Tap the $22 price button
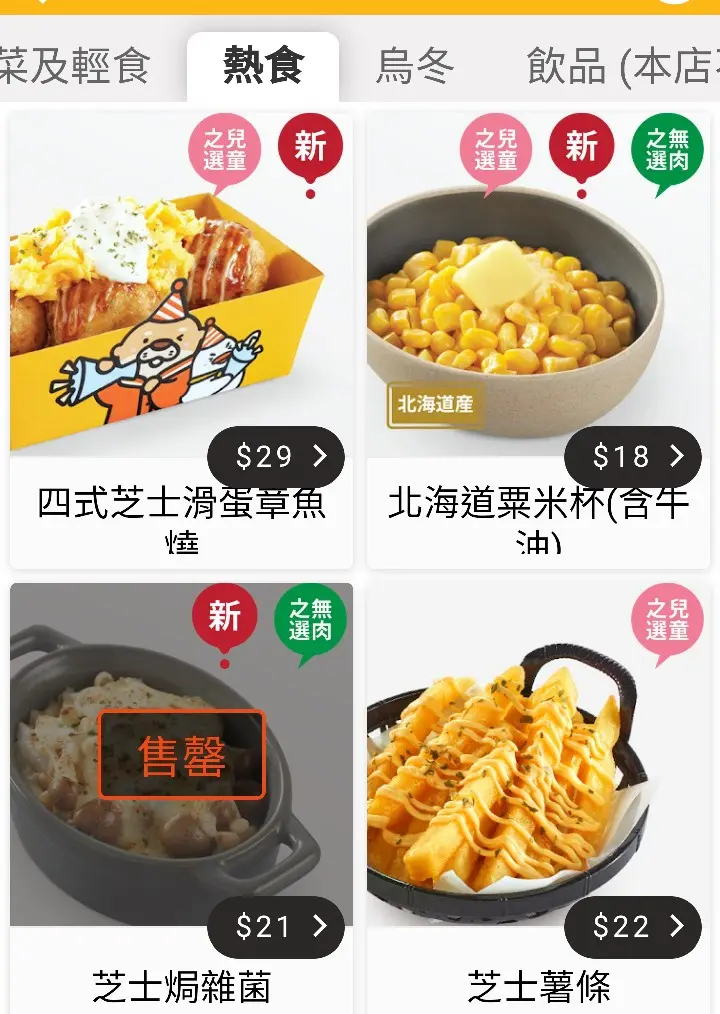Screen dimensions: 720x1014 click(632, 927)
